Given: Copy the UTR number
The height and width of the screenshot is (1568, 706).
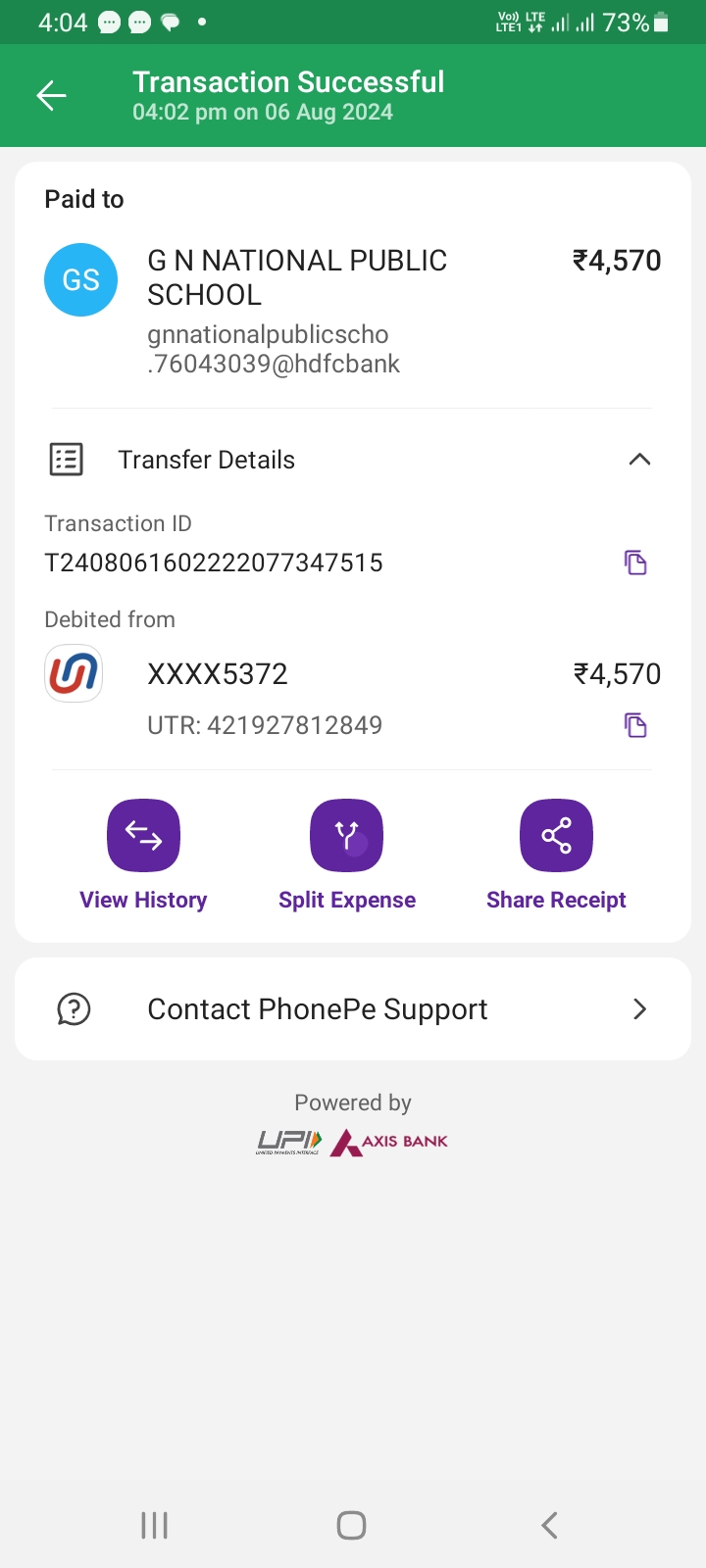Looking at the screenshot, I should click(x=635, y=725).
